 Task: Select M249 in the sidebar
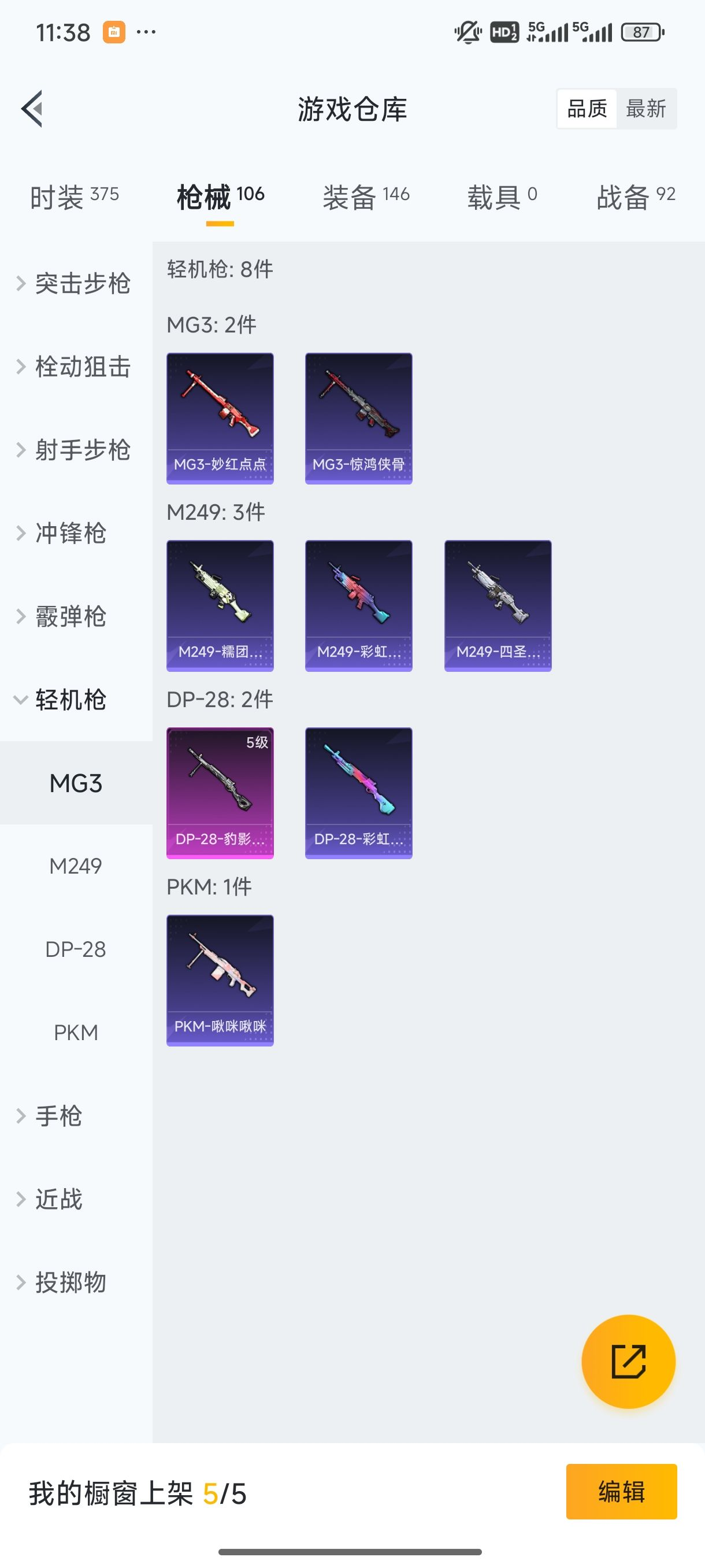click(76, 865)
